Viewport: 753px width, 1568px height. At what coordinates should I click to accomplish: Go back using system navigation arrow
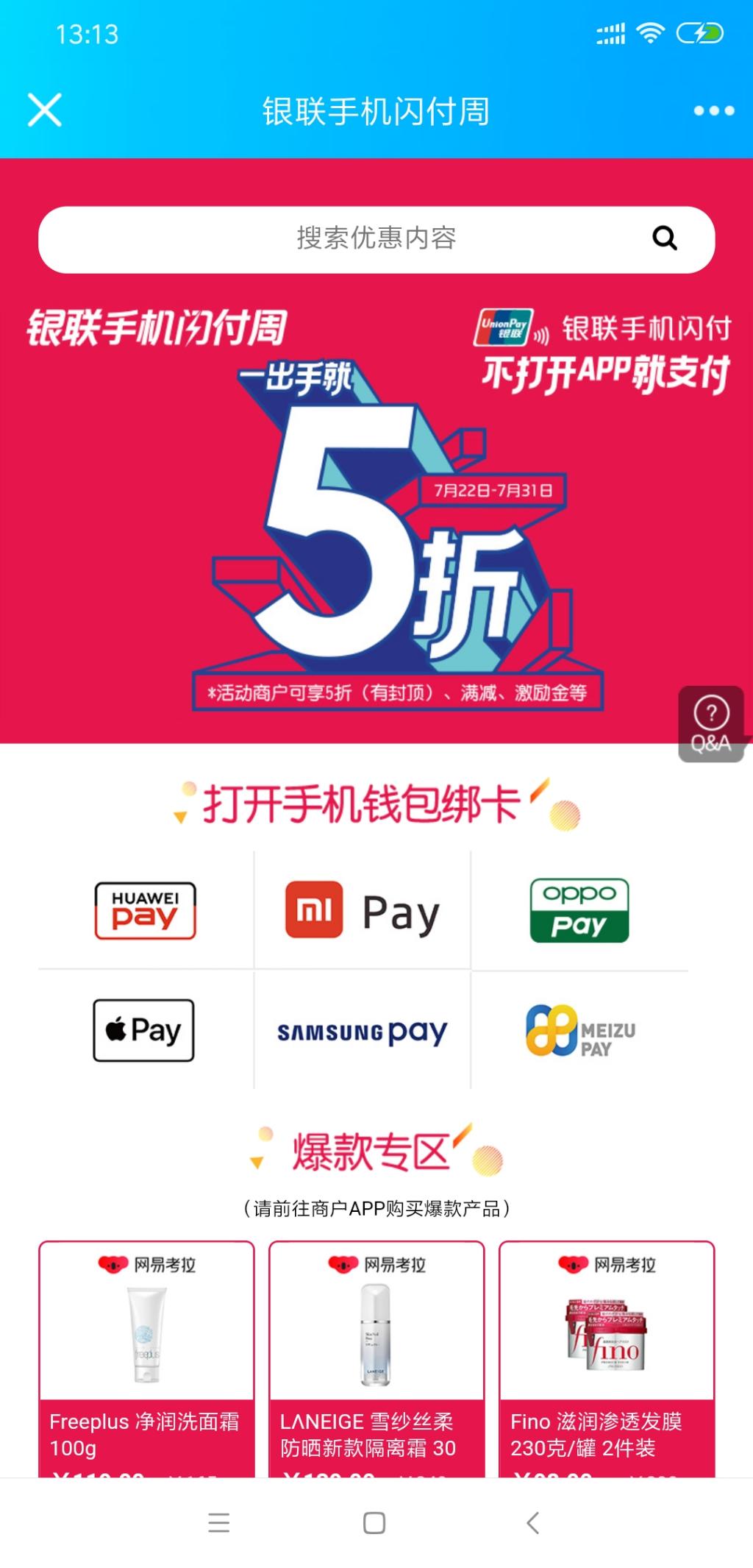coord(533,1522)
